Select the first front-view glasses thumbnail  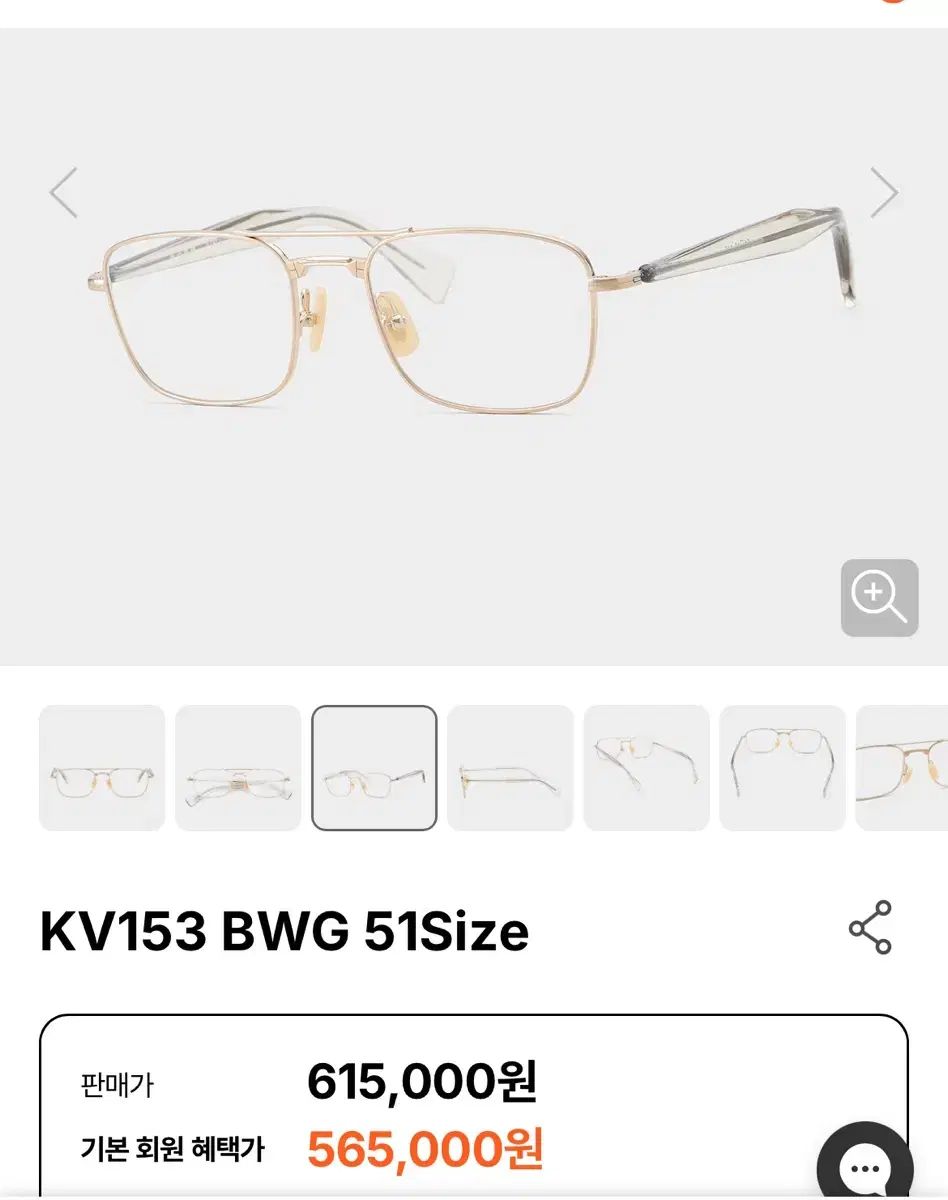102,766
